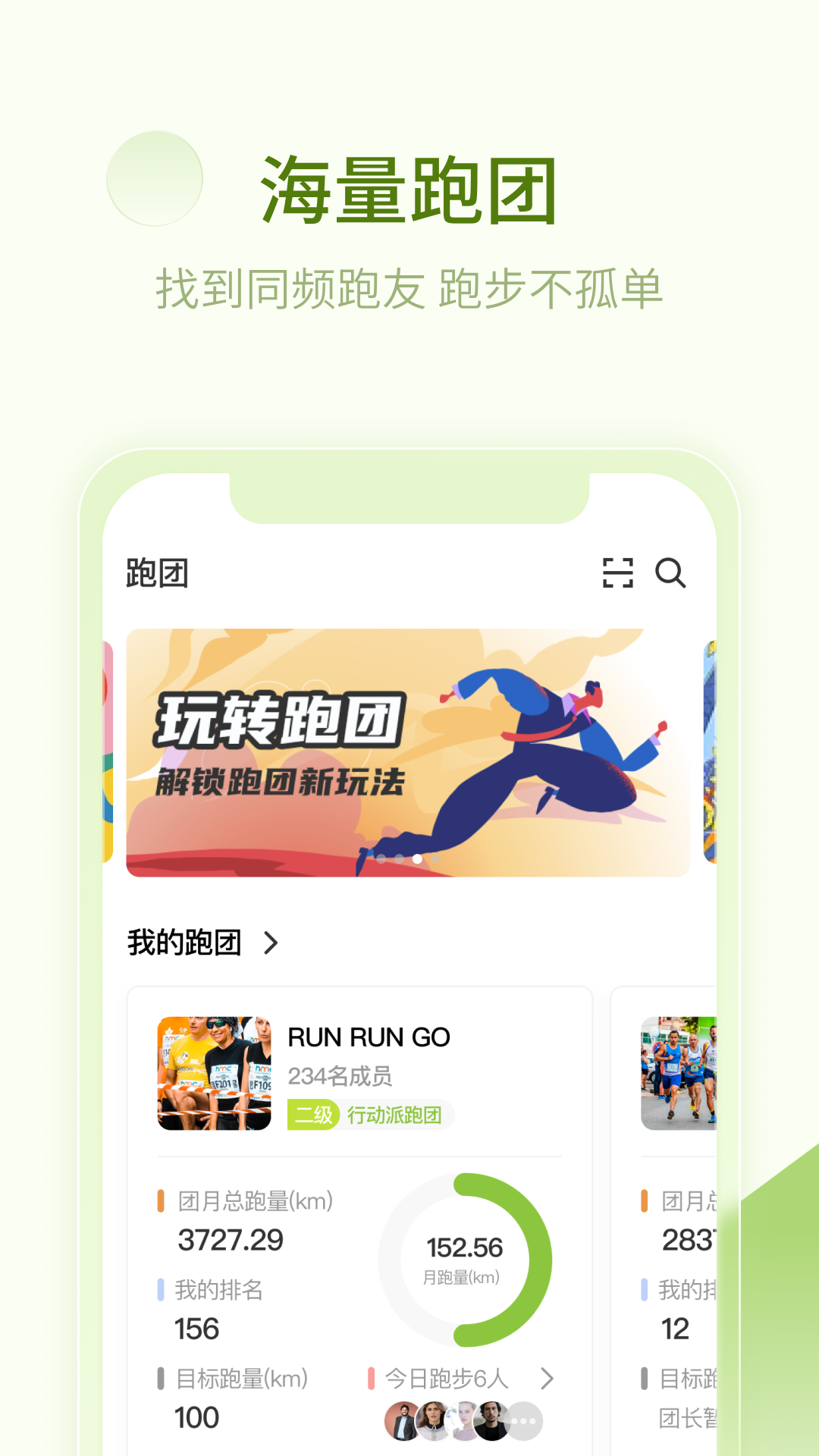Viewport: 819px width, 1456px height.
Task: Tap the third runner avatar
Action: [464, 1422]
